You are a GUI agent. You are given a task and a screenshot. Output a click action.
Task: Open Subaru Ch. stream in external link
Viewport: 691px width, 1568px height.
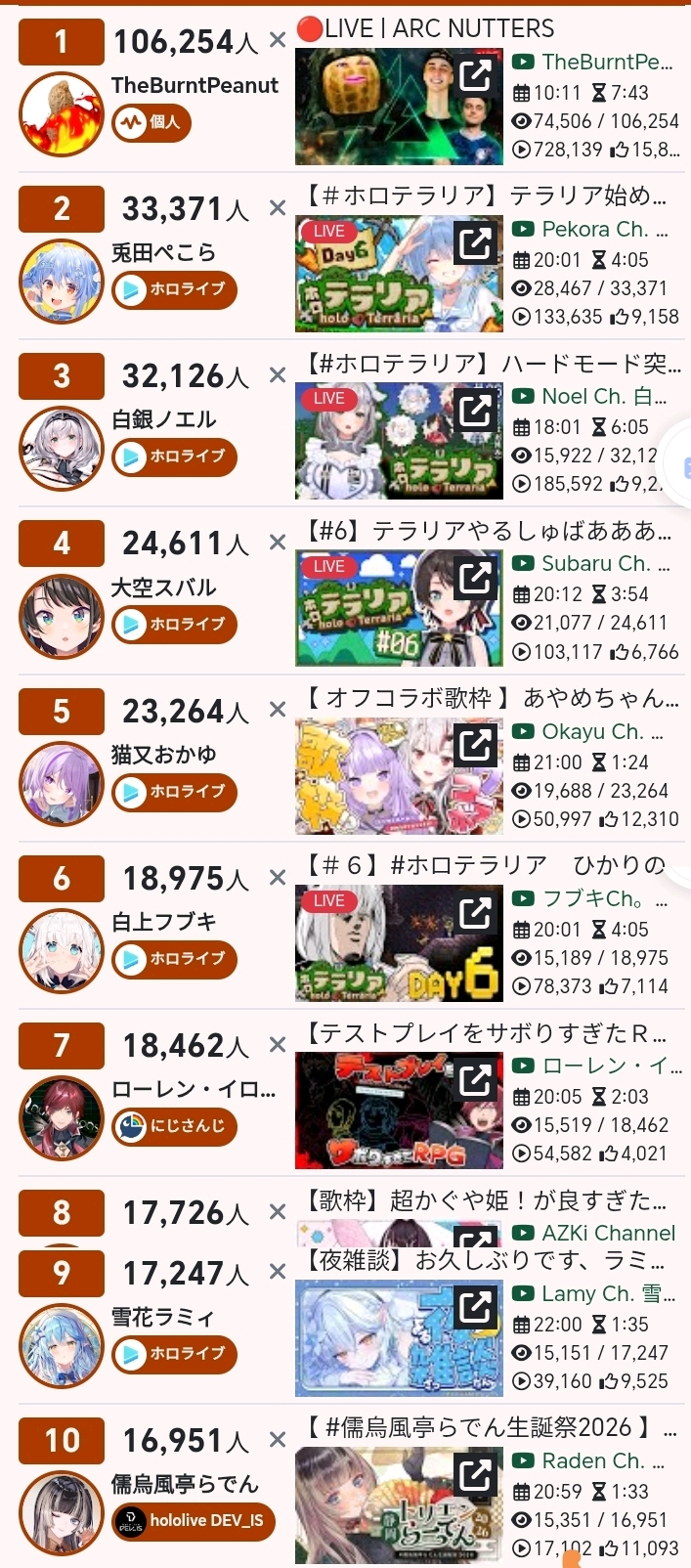475,578
